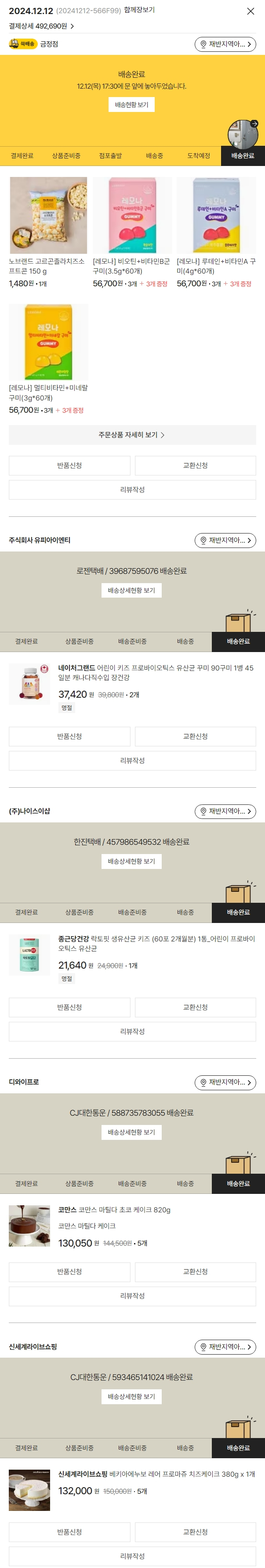Request return for the 쓱배송 order
This screenshot has width=265, height=1568.
[x=69, y=465]
